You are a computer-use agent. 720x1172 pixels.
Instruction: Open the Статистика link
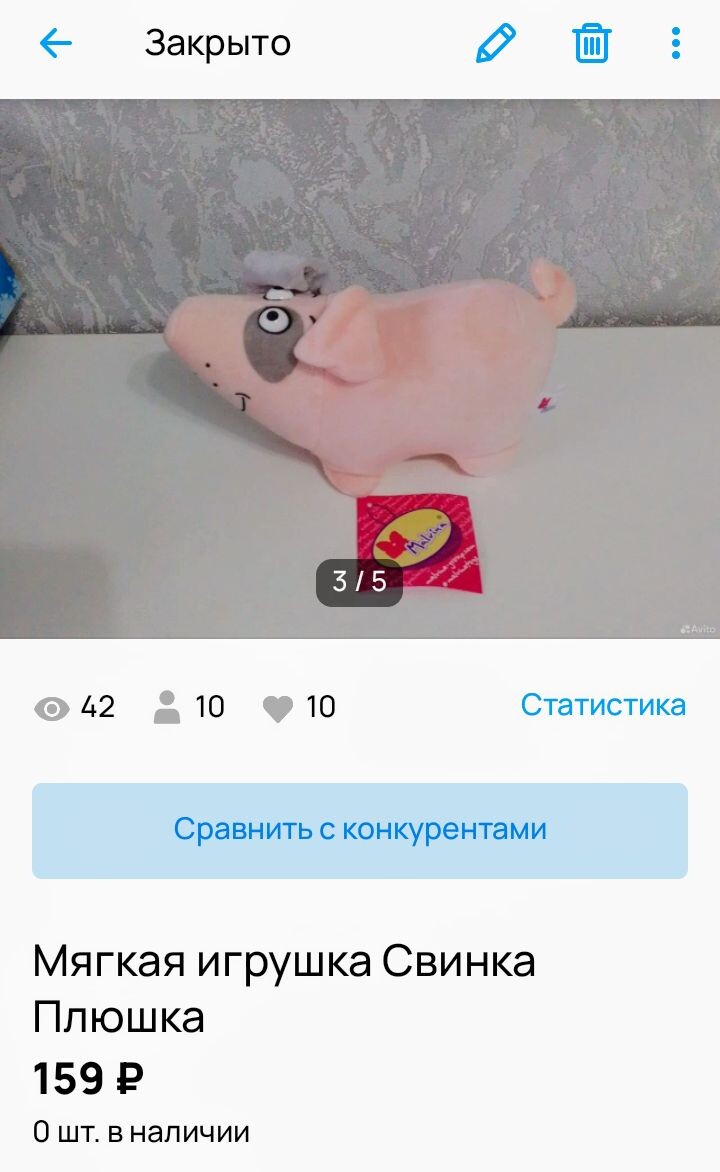coord(602,705)
